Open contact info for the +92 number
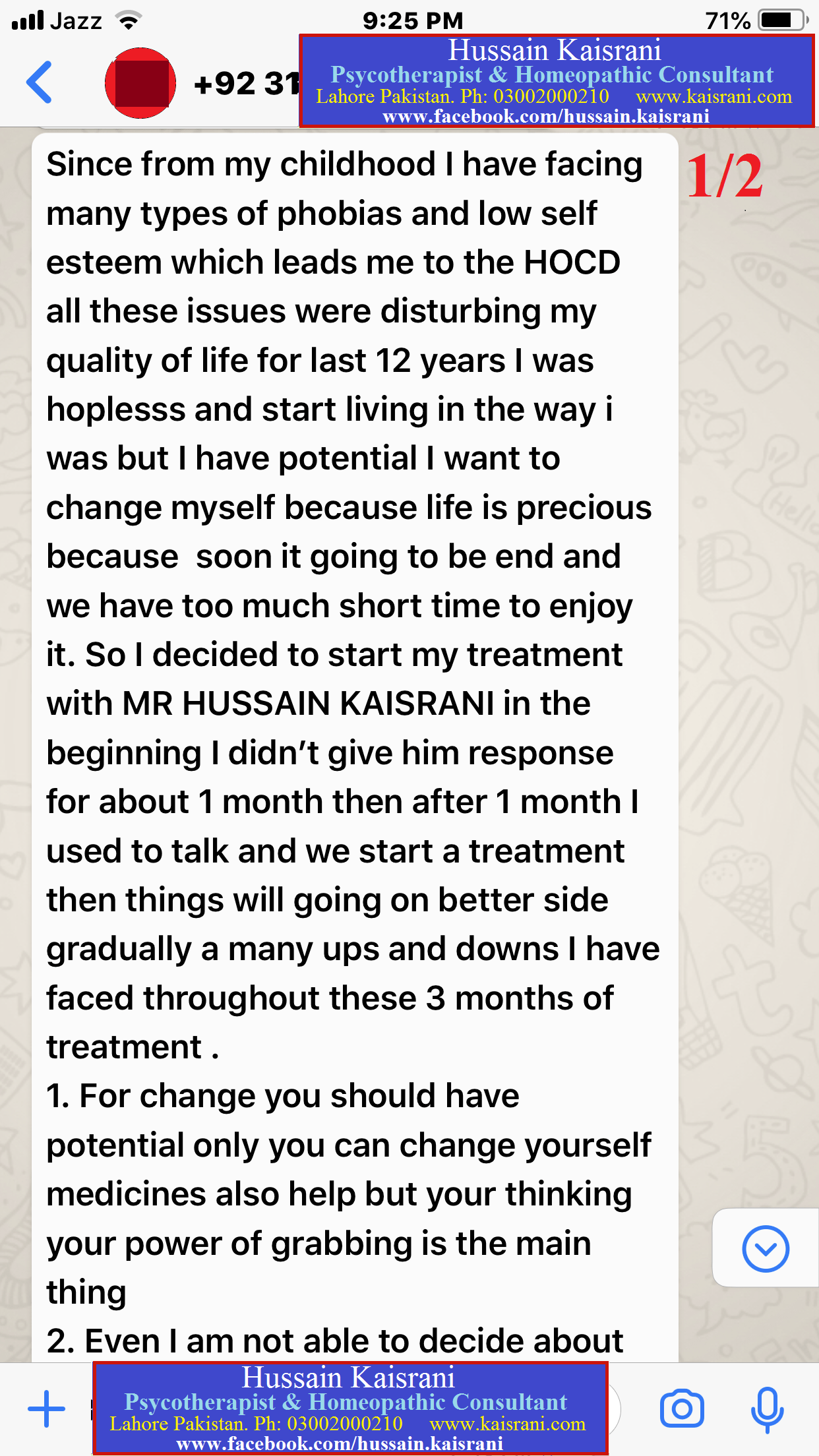Viewport: 819px width, 1456px height. pyautogui.click(x=247, y=84)
